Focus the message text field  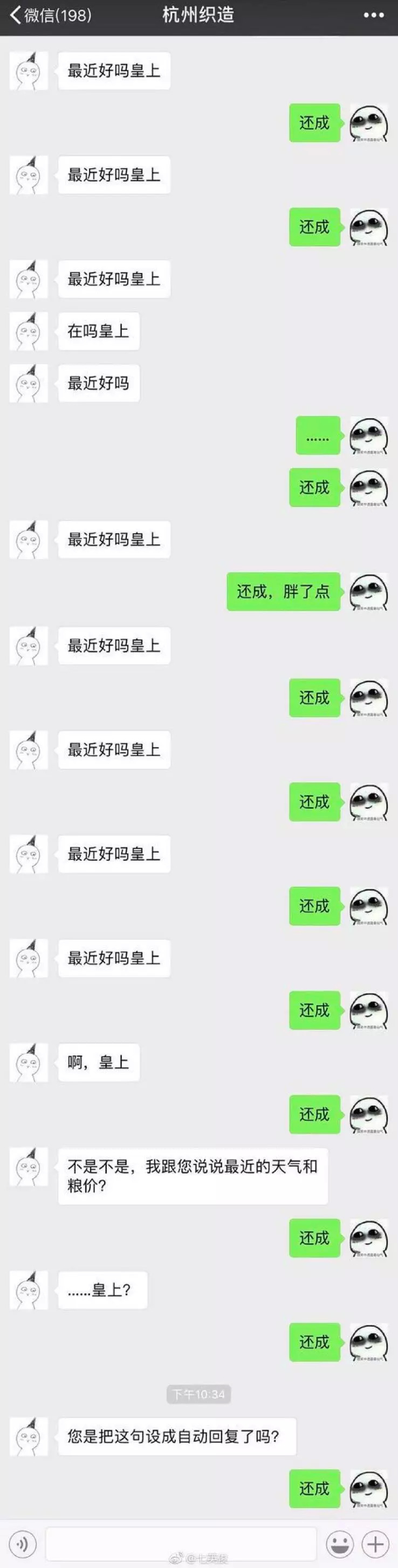(x=180, y=1543)
